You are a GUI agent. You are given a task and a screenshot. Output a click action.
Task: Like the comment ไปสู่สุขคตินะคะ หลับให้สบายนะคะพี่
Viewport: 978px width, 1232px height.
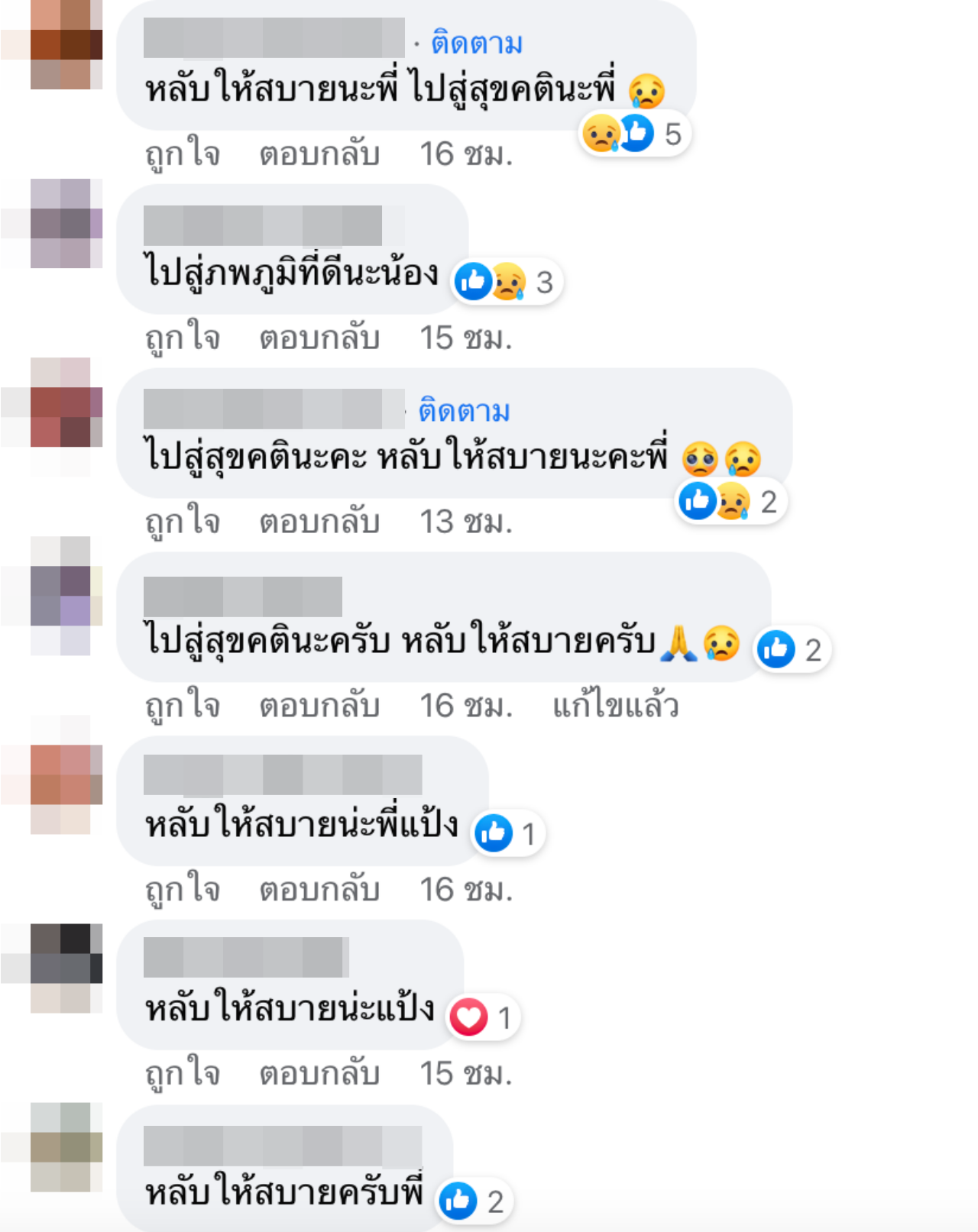(183, 522)
